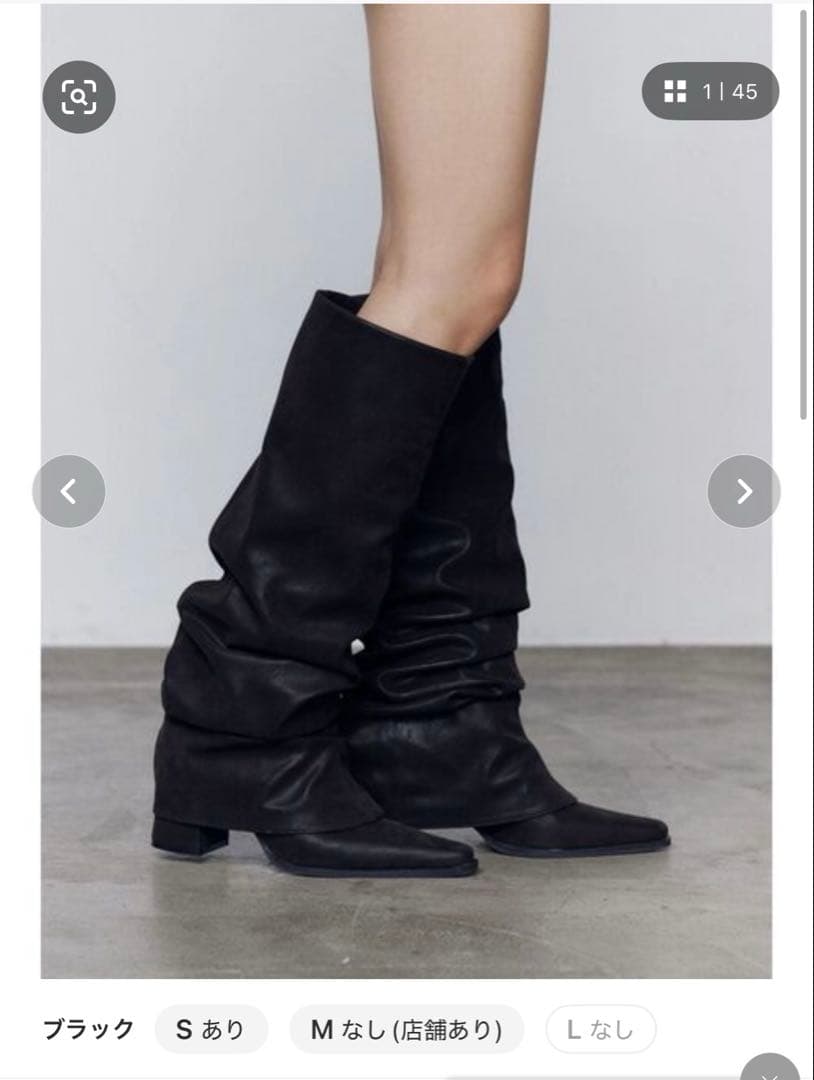Go to the previous product photo

[69, 491]
